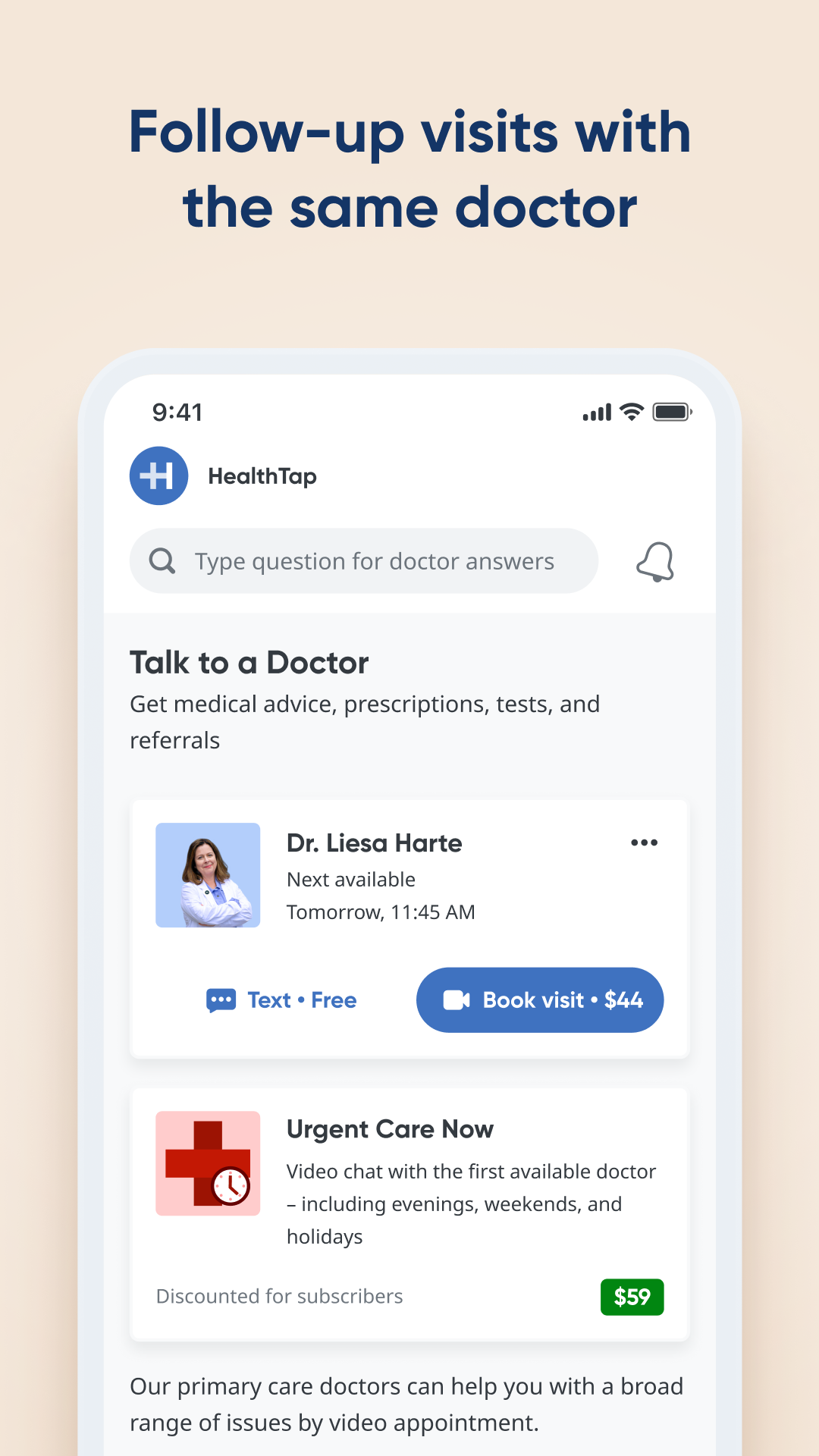Tap the cellular signal bars indicator
This screenshot has height=1456, width=819.
(596, 411)
